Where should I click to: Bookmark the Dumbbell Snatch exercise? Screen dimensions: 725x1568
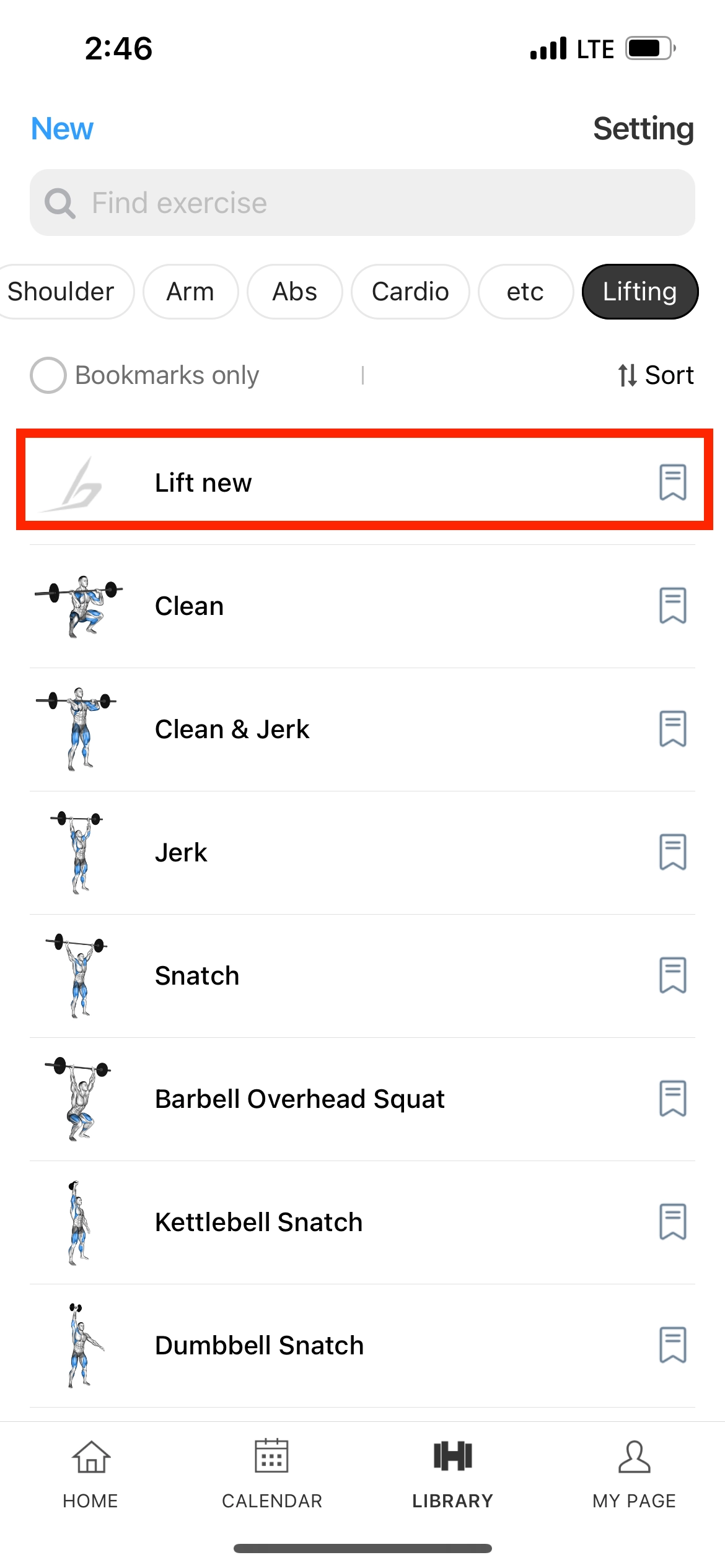coord(672,1345)
